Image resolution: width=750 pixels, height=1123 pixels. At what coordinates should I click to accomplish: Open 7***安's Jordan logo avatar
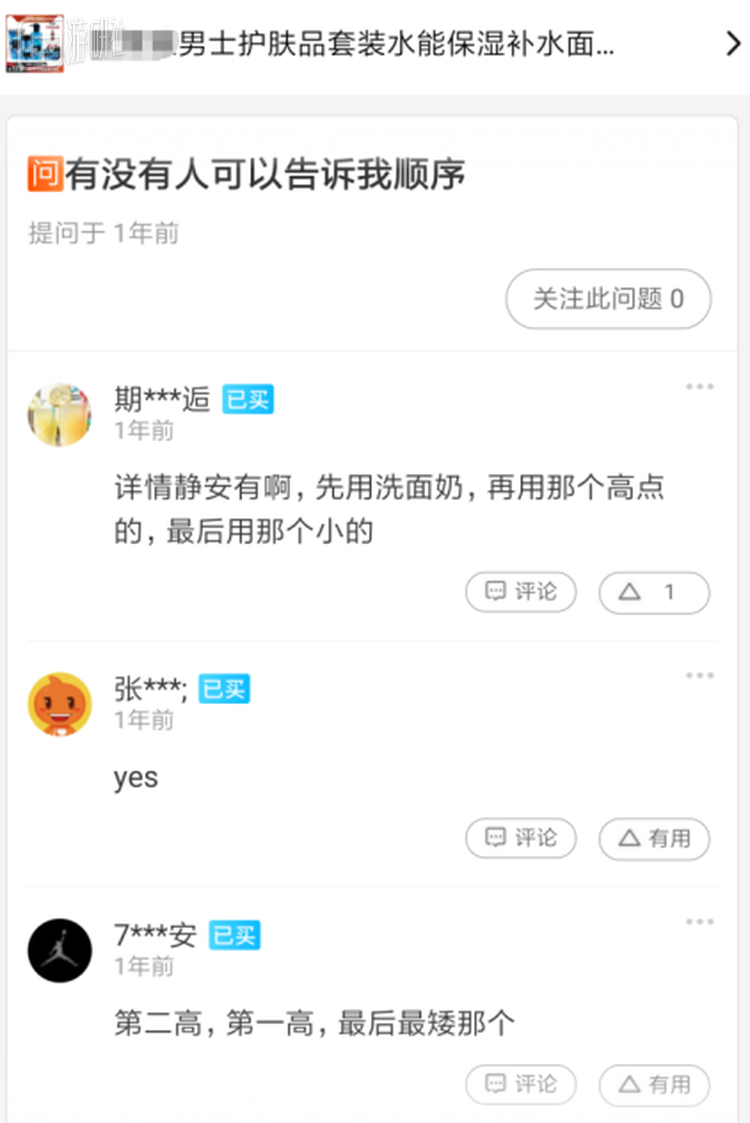(x=59, y=950)
